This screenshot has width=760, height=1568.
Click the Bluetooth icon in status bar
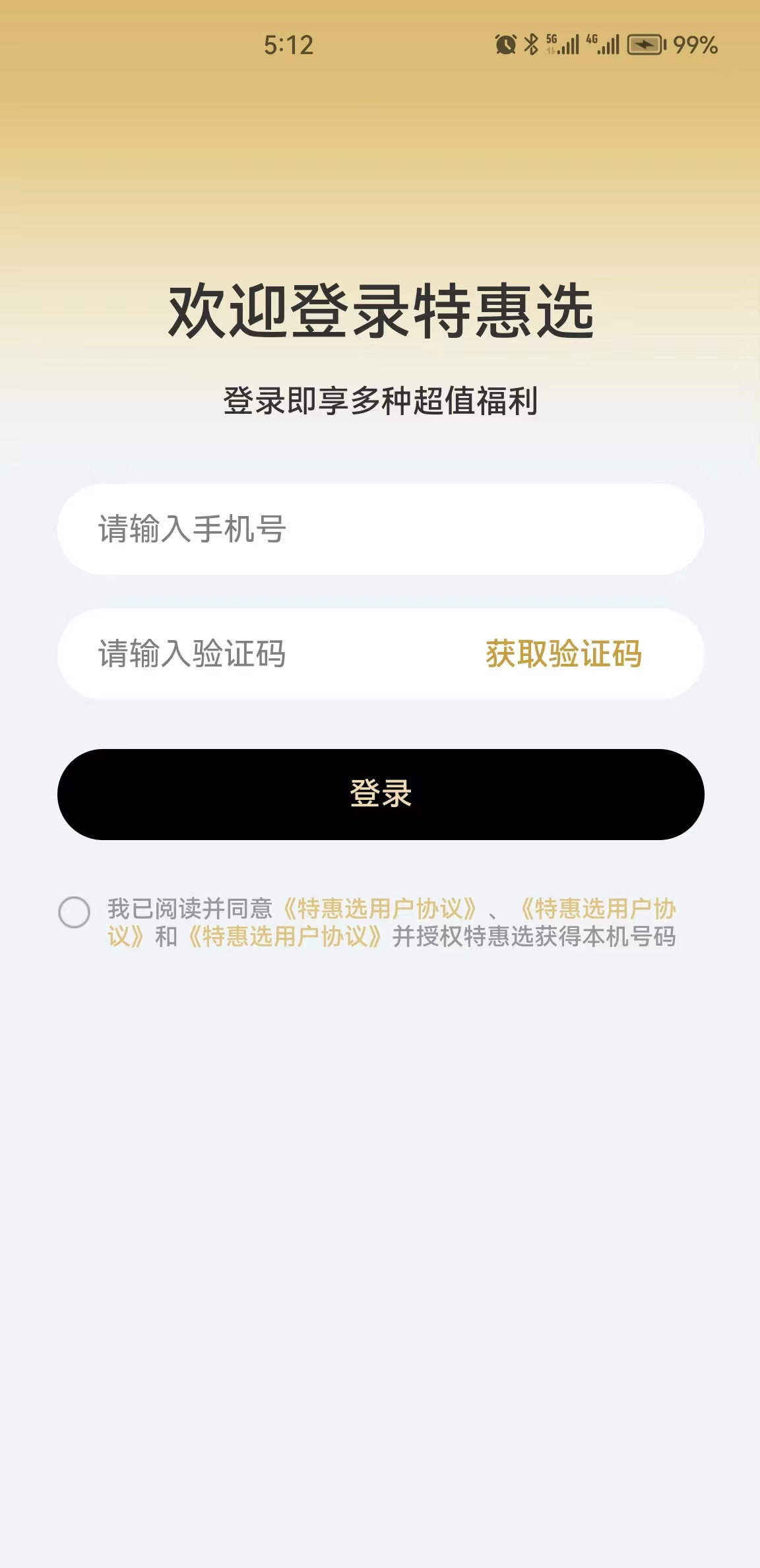pyautogui.click(x=531, y=44)
